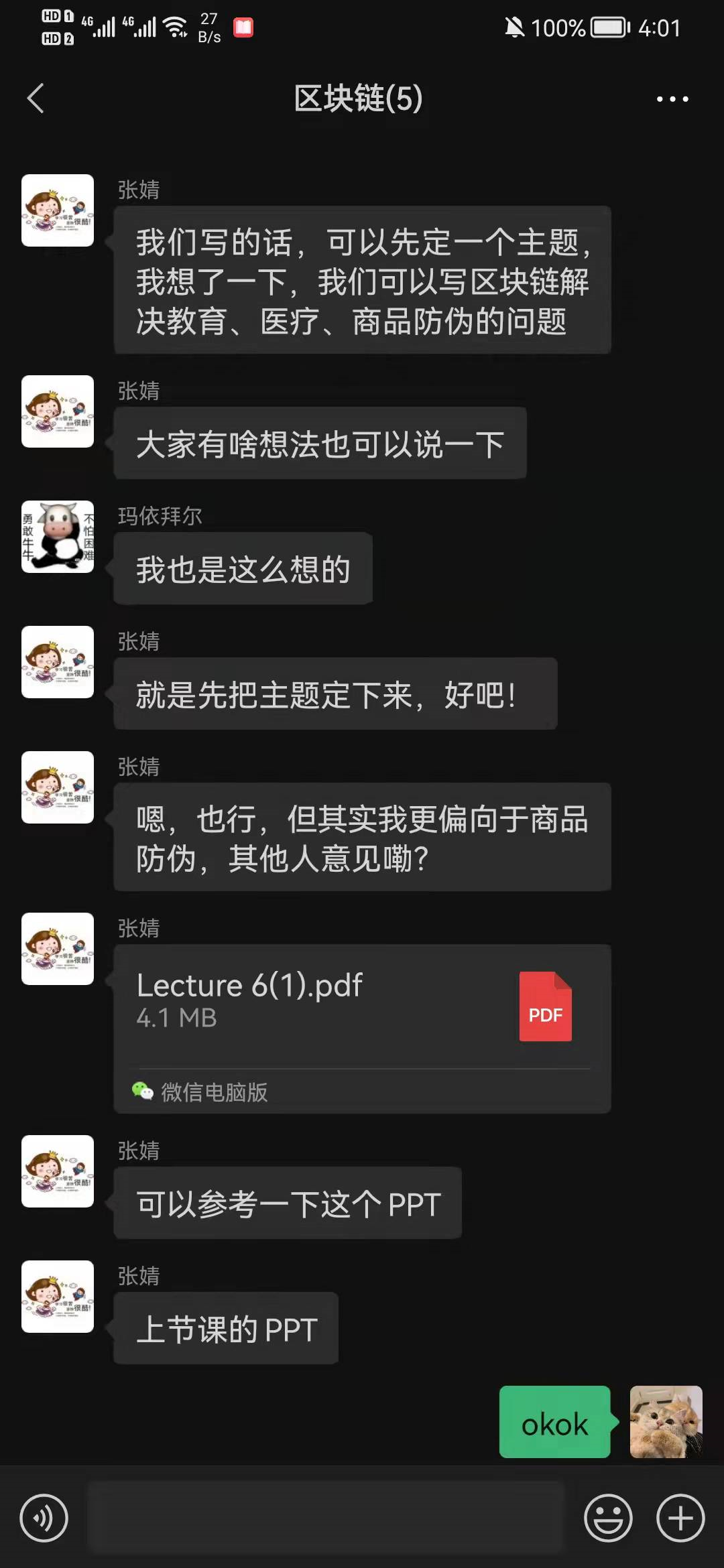
Task: Open the plus attachments panel
Action: point(680,1518)
